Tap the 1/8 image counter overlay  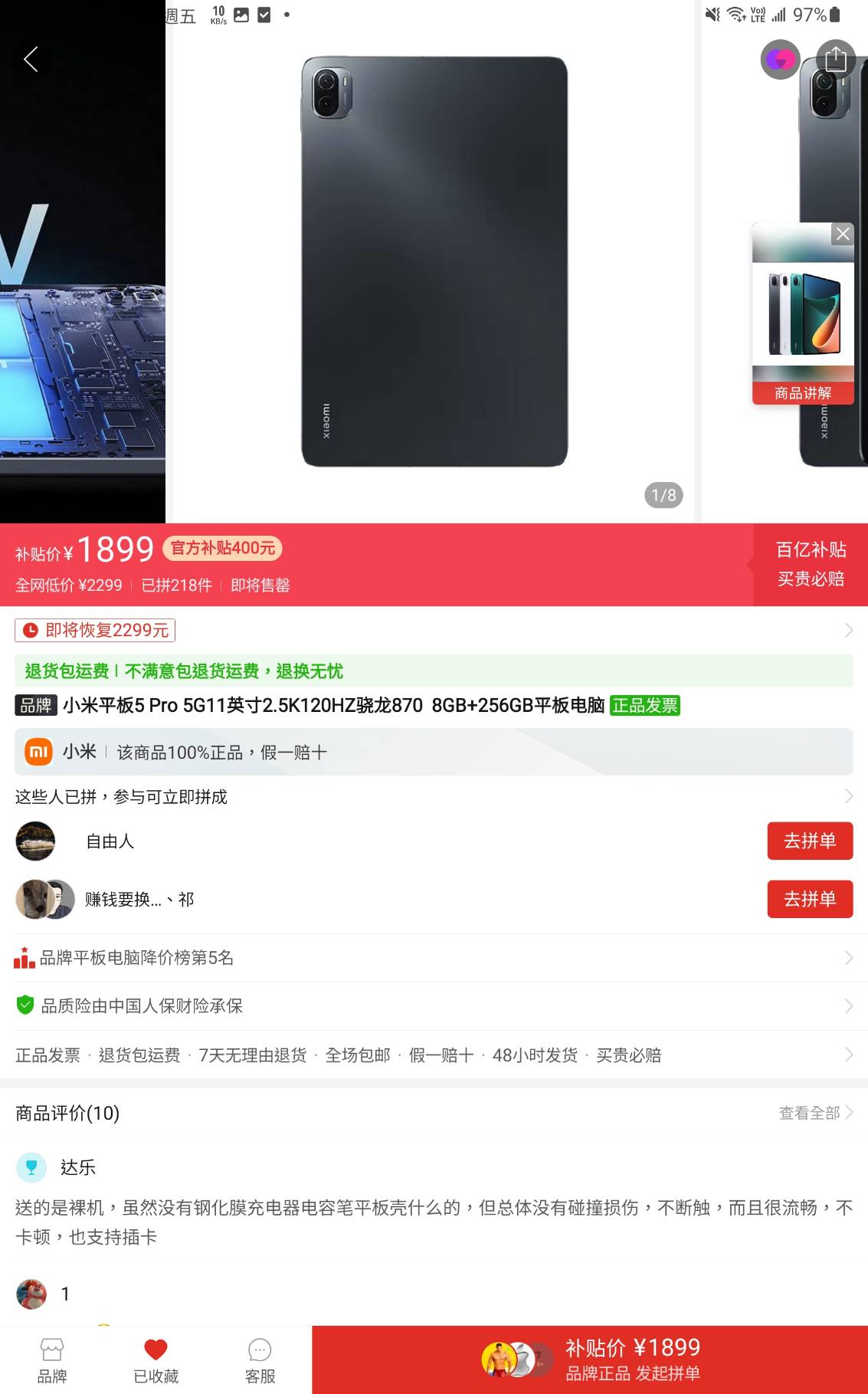663,496
